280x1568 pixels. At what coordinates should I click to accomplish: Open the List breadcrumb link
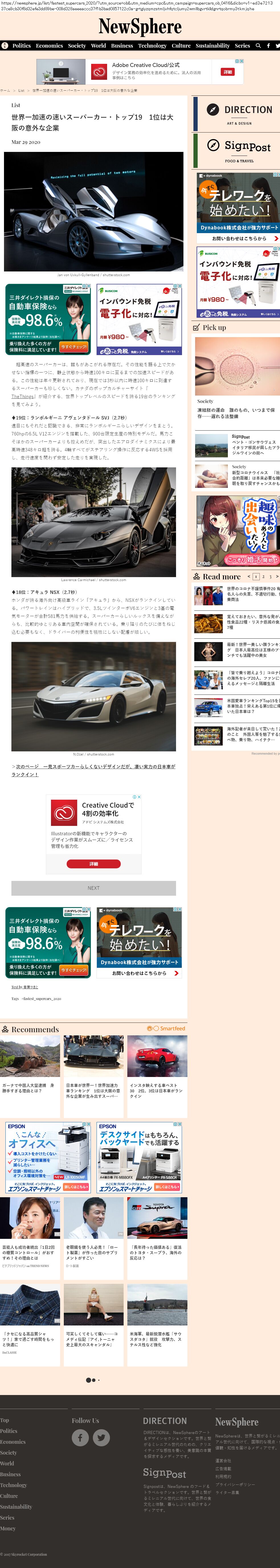[x=21, y=90]
